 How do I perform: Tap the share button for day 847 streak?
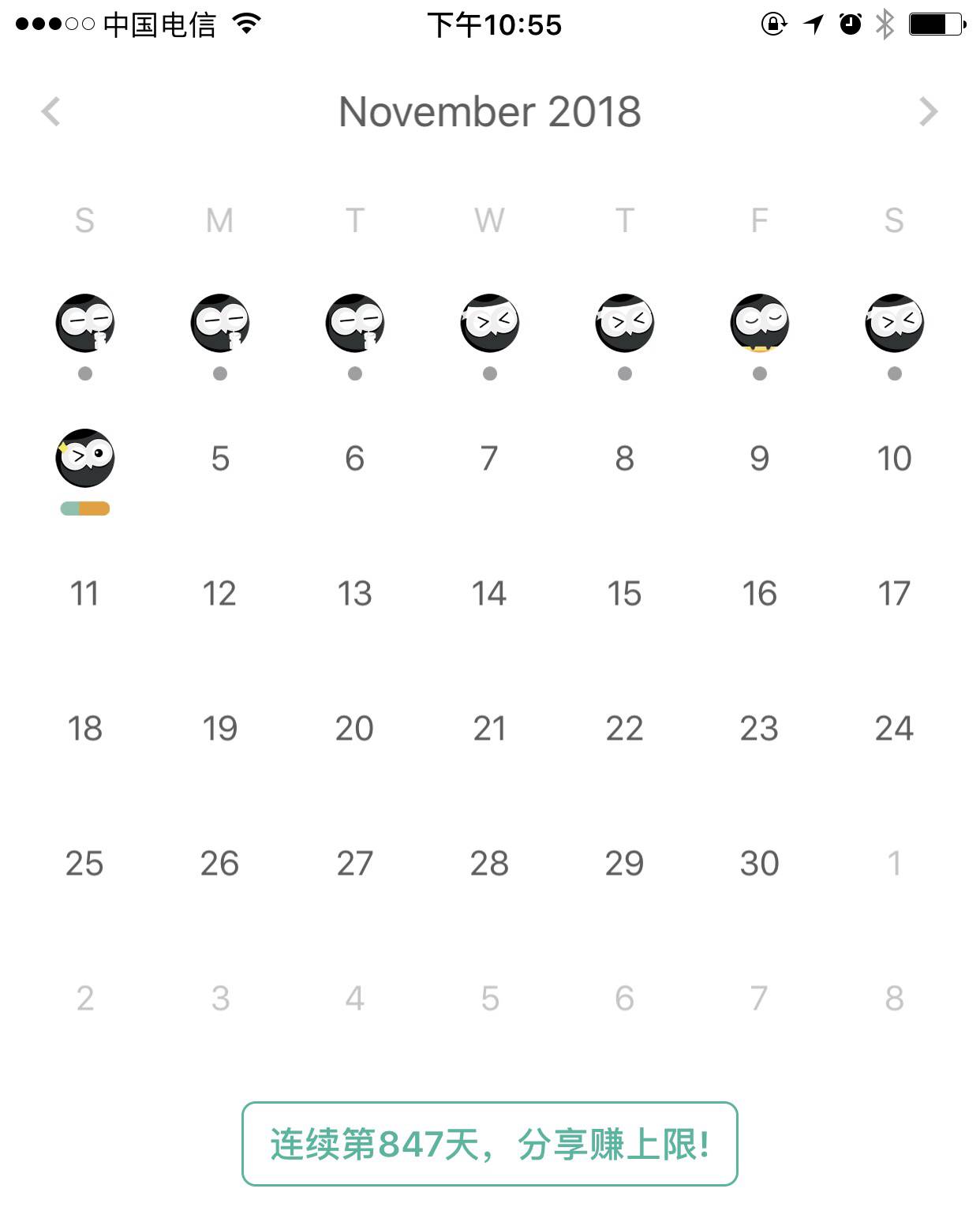pos(489,1144)
